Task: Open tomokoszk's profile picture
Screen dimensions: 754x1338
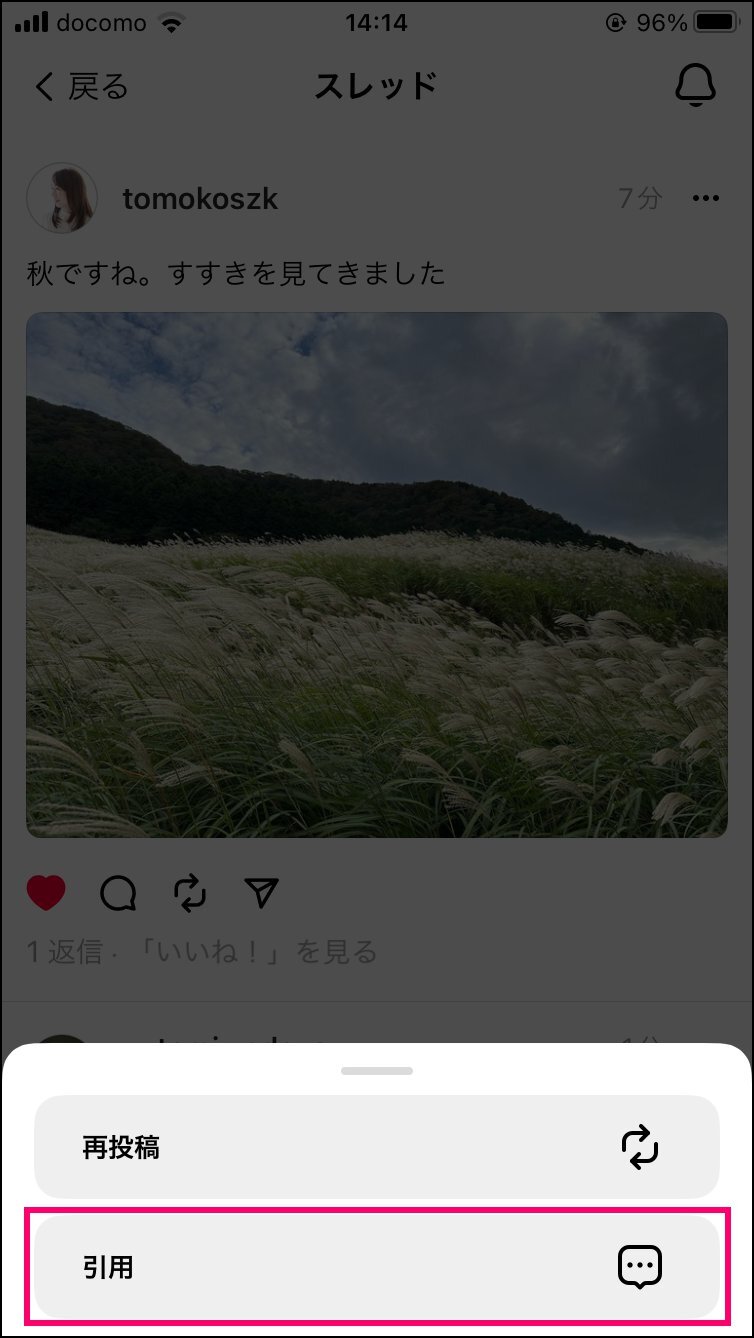Action: (x=62, y=198)
